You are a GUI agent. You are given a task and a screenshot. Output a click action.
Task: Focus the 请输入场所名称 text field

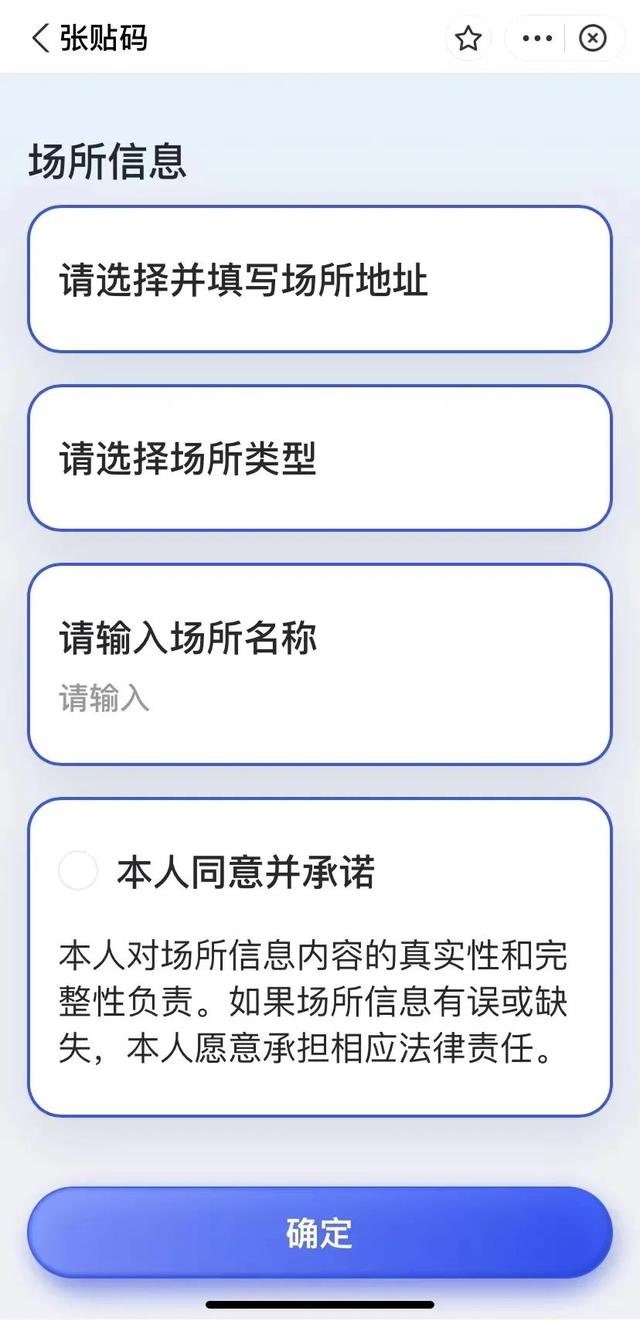(x=319, y=697)
